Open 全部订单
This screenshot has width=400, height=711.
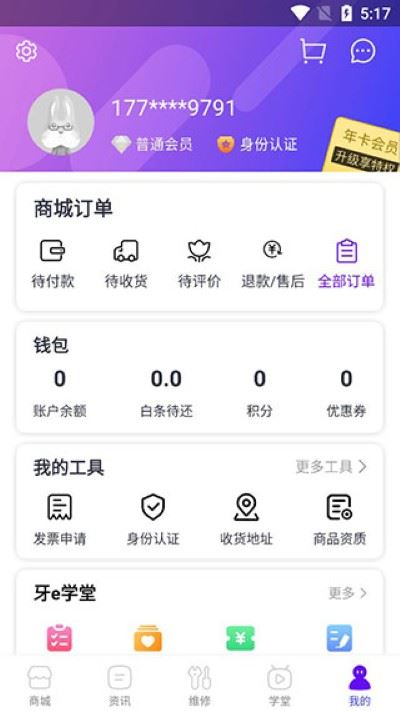pos(346,263)
